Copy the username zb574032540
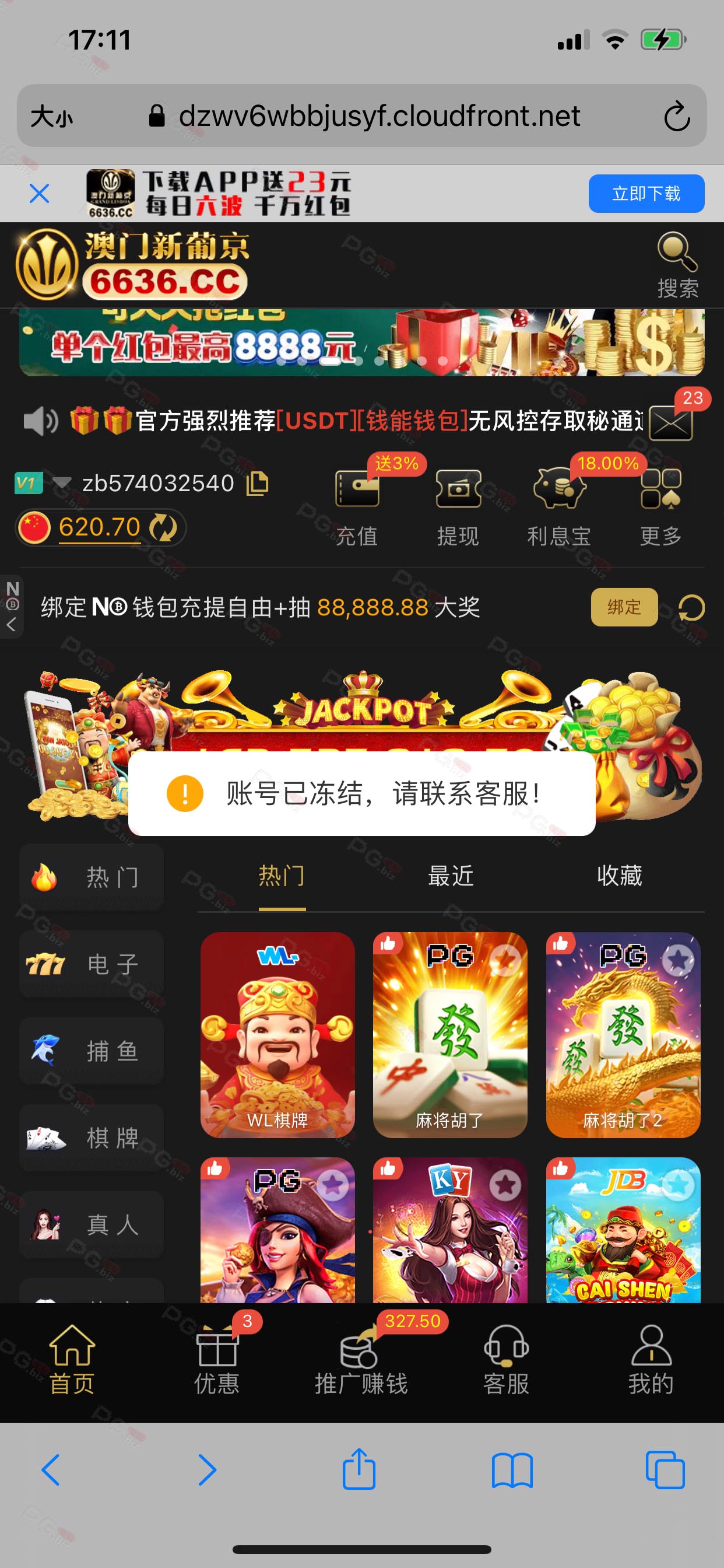The height and width of the screenshot is (1568, 724). point(257,484)
